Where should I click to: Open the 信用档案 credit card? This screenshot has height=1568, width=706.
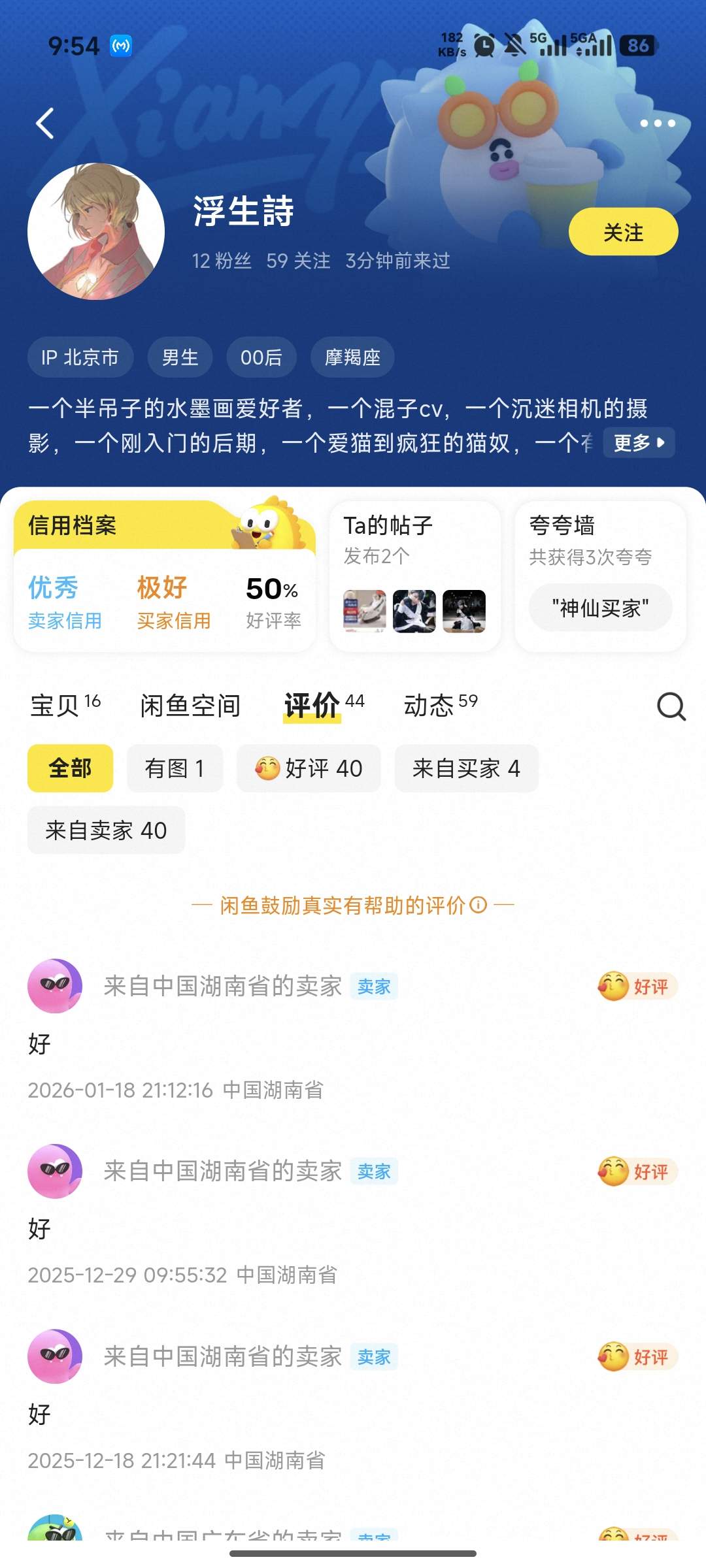(164, 576)
